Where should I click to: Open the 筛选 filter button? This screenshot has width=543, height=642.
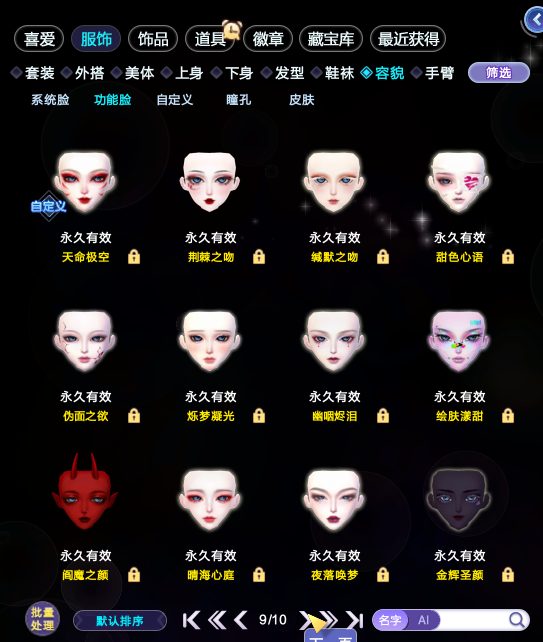coord(498,73)
